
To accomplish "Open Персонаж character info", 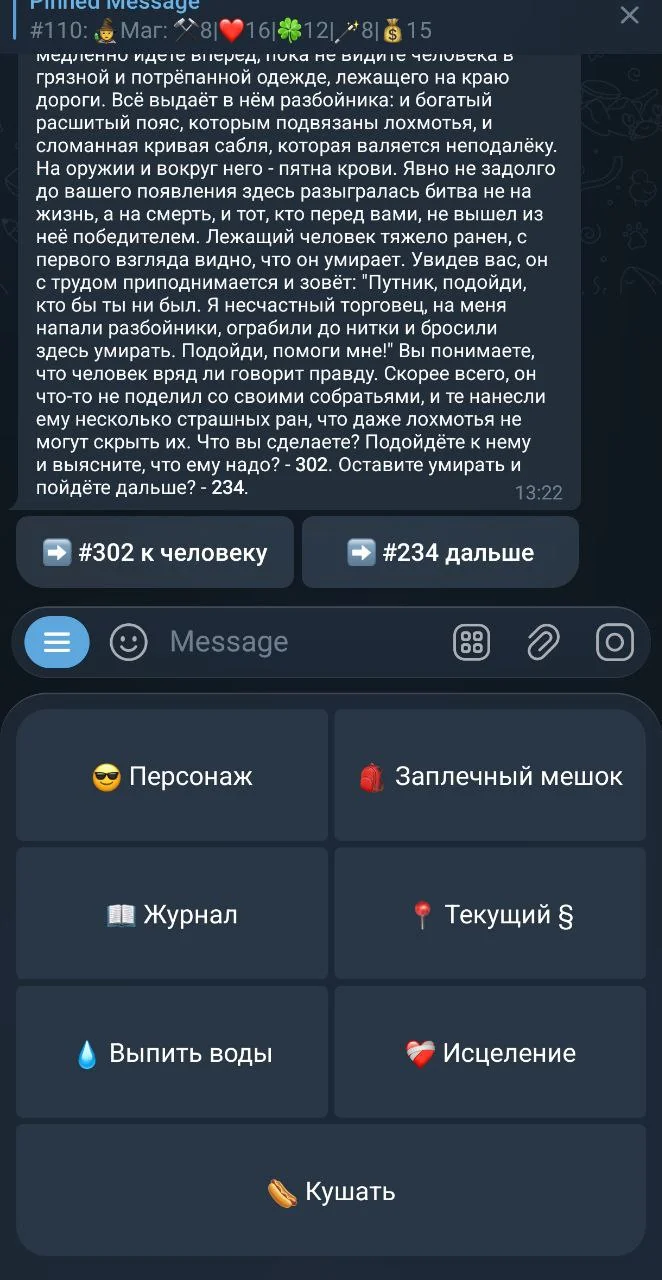I will (172, 776).
